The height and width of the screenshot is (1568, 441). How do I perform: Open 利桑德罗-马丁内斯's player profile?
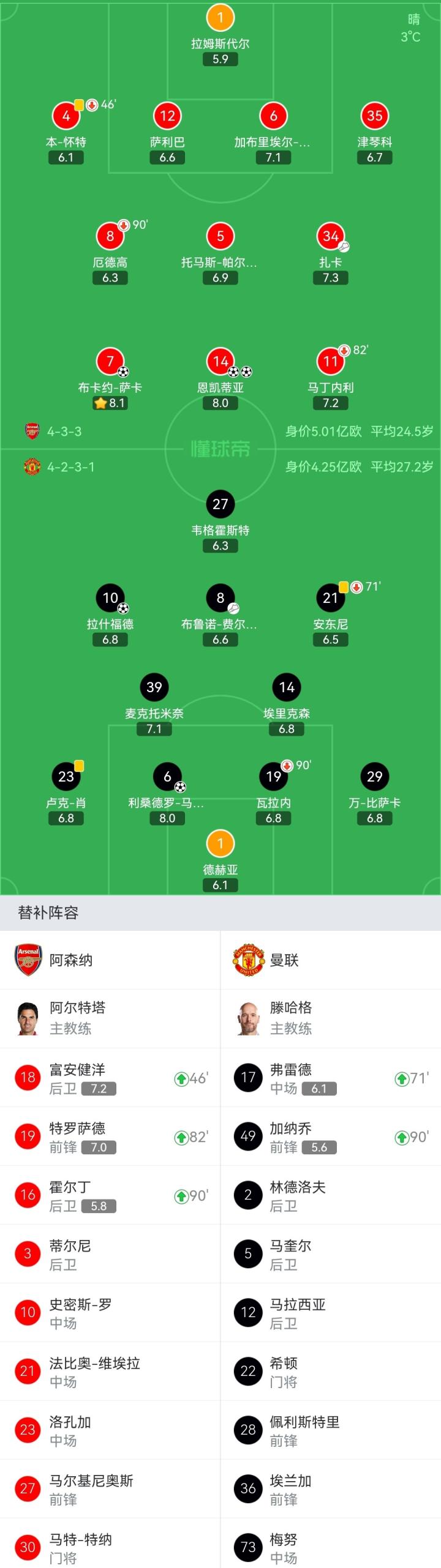[x=167, y=777]
